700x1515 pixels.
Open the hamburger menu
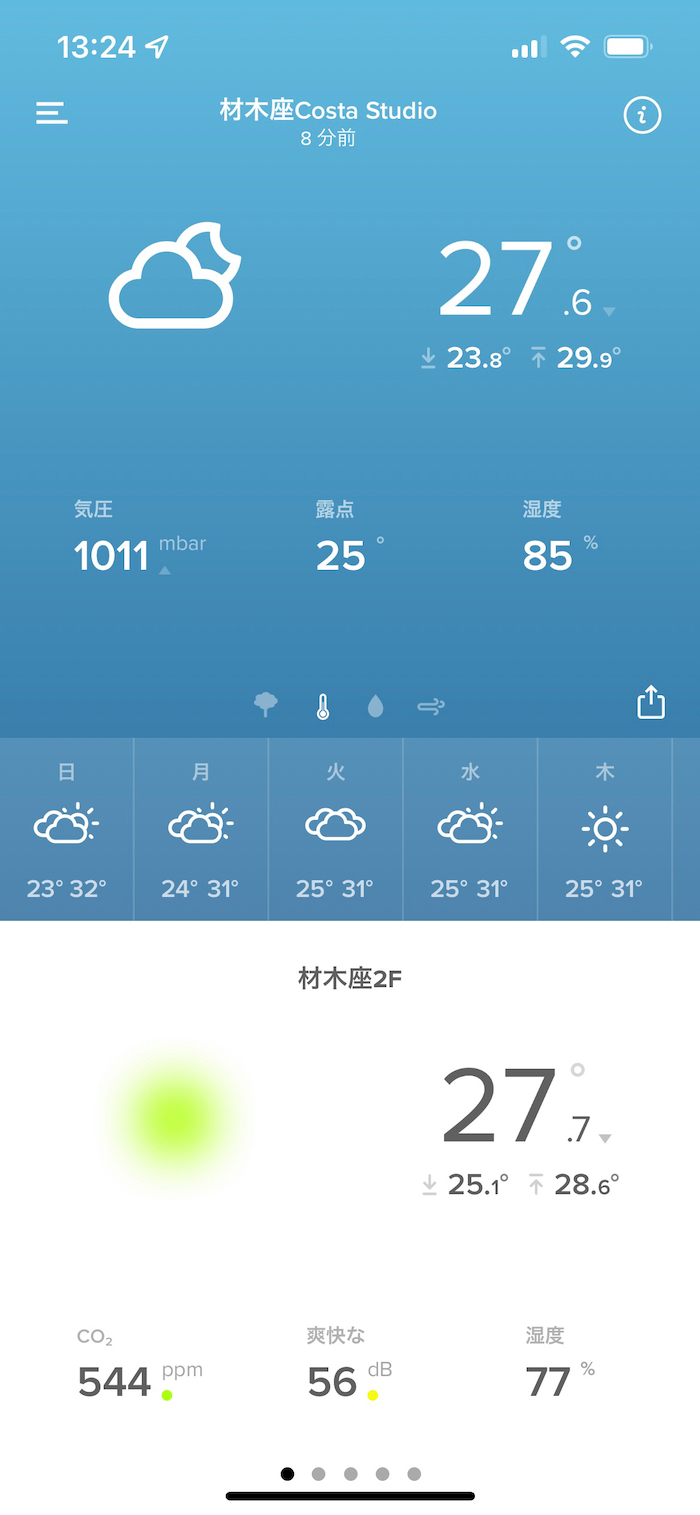click(x=52, y=114)
